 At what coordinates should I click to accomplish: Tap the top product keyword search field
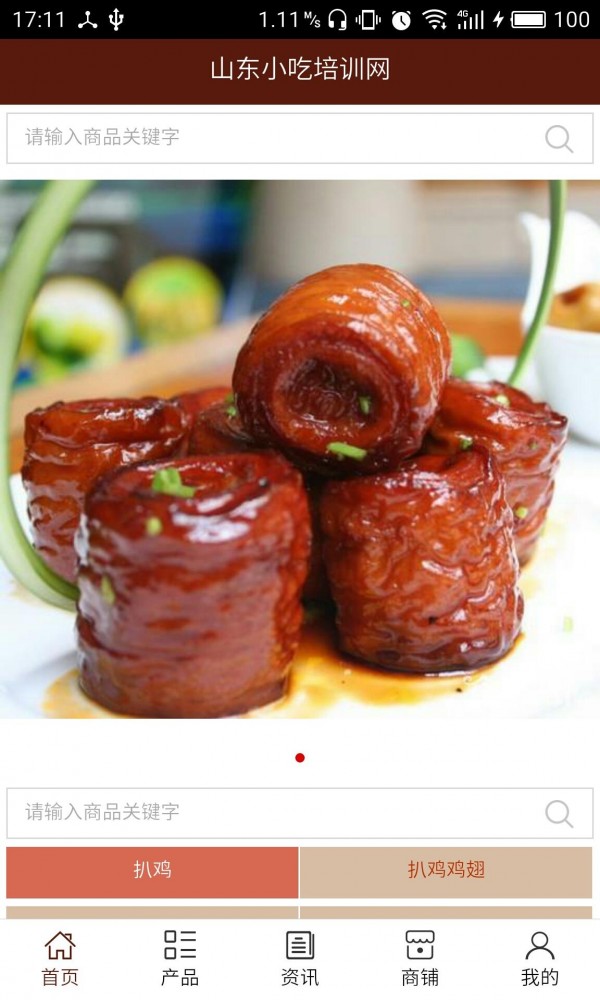[x=270, y=138]
